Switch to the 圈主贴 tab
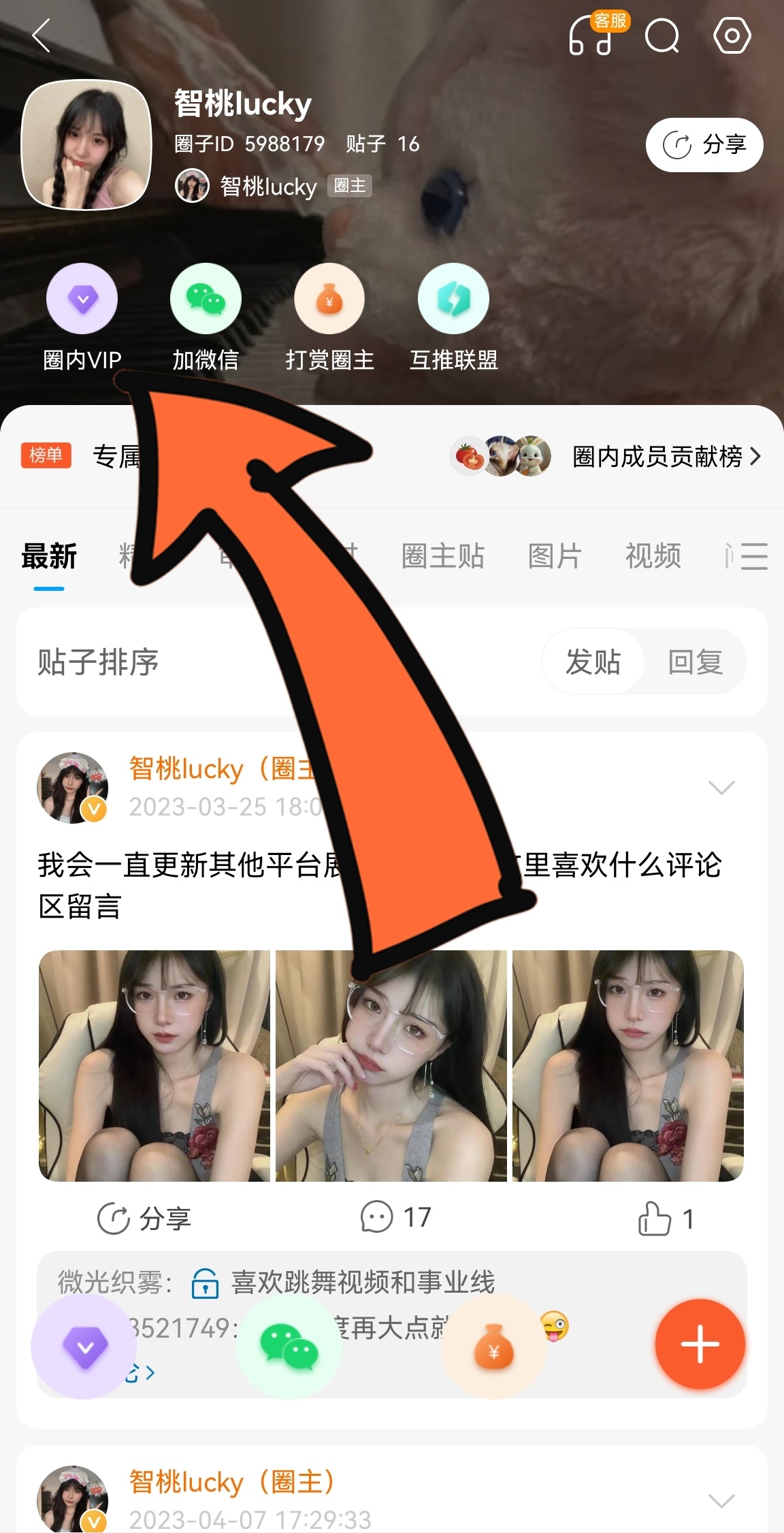The image size is (784, 1533). coord(443,556)
